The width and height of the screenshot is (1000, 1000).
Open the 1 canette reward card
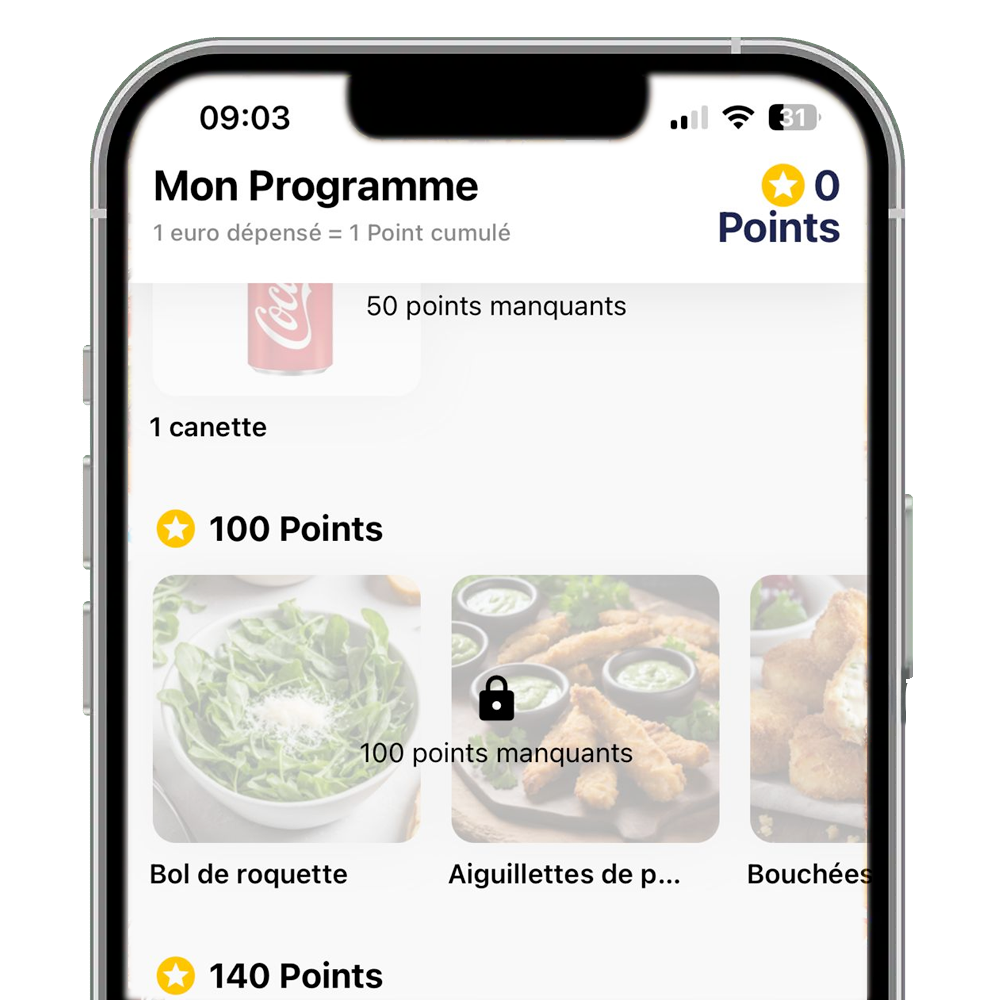[286, 340]
